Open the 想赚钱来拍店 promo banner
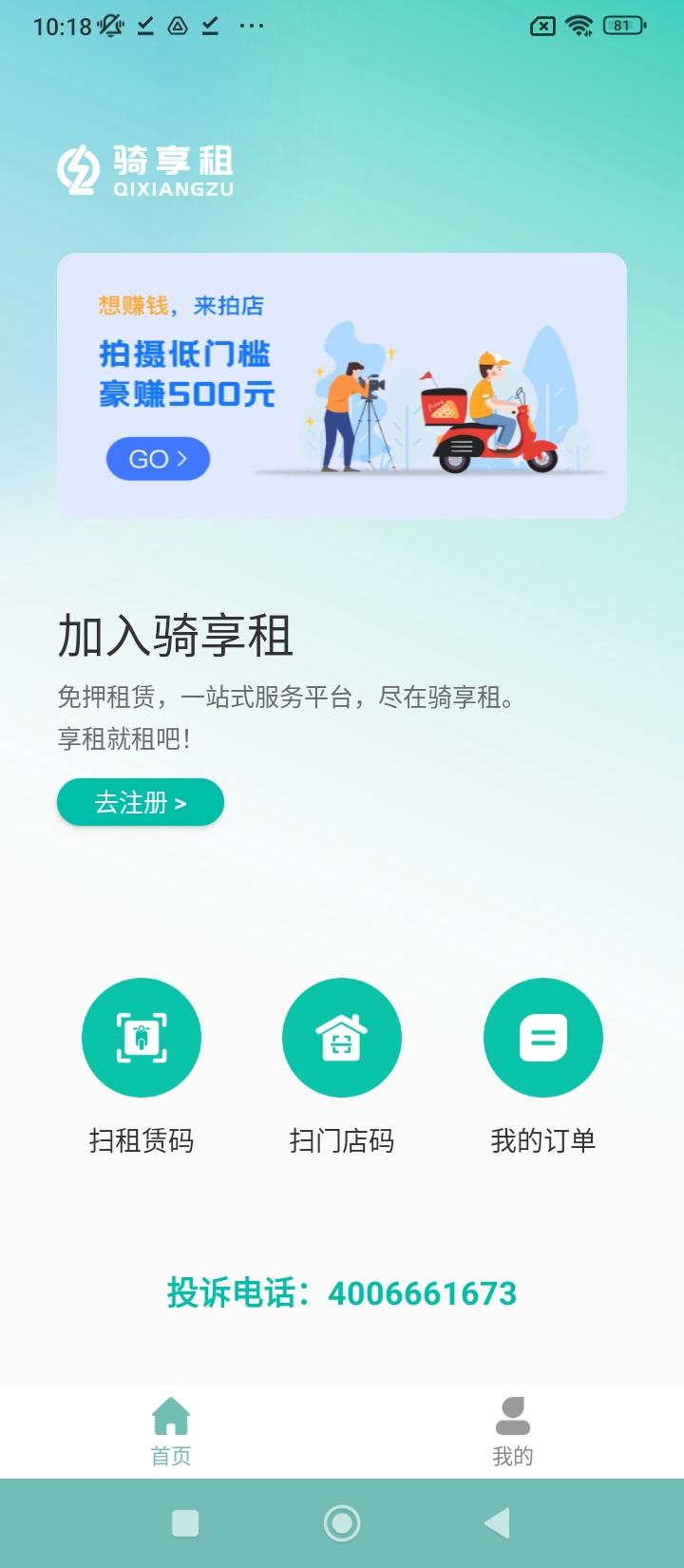The height and width of the screenshot is (1568, 684). [x=342, y=385]
